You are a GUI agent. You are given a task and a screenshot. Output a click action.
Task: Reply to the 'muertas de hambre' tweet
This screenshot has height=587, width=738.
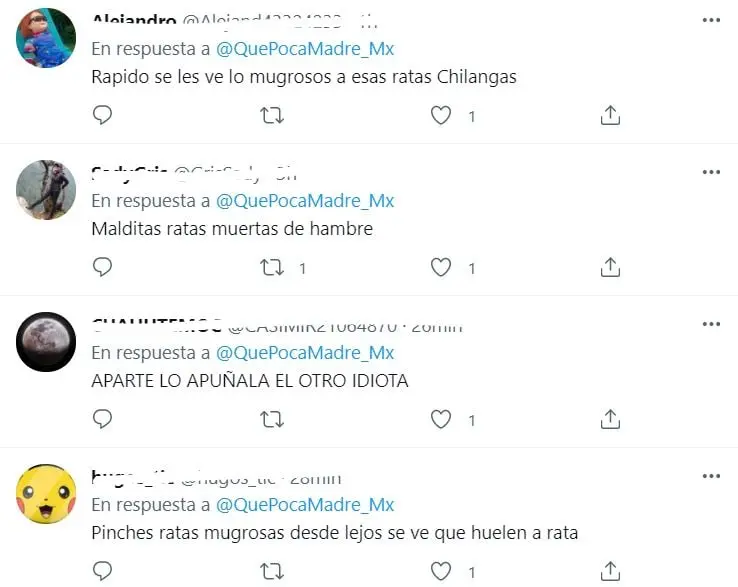tap(102, 268)
